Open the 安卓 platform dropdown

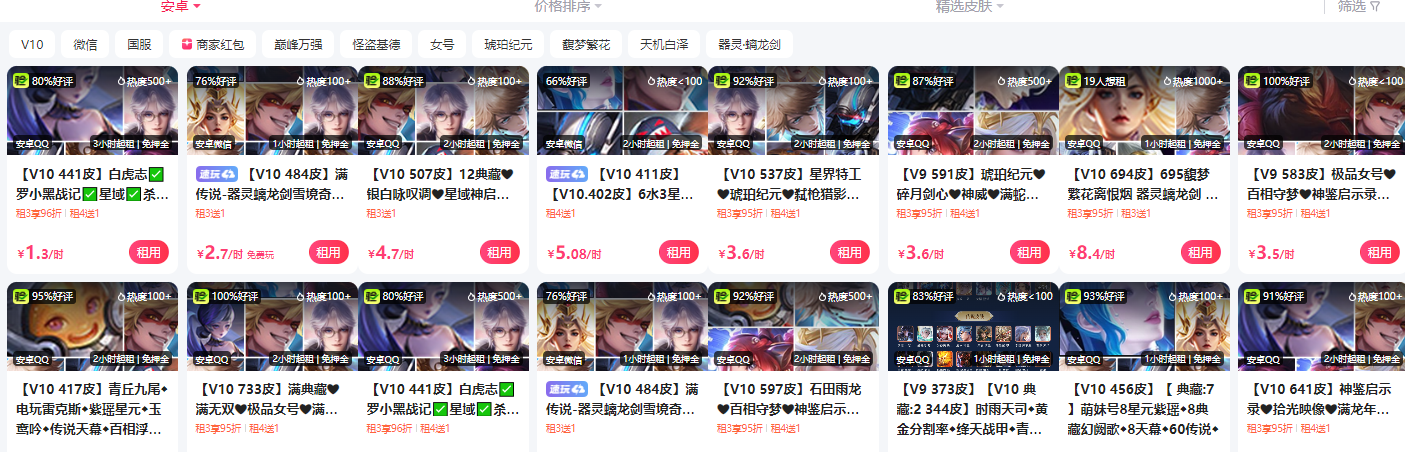point(181,6)
